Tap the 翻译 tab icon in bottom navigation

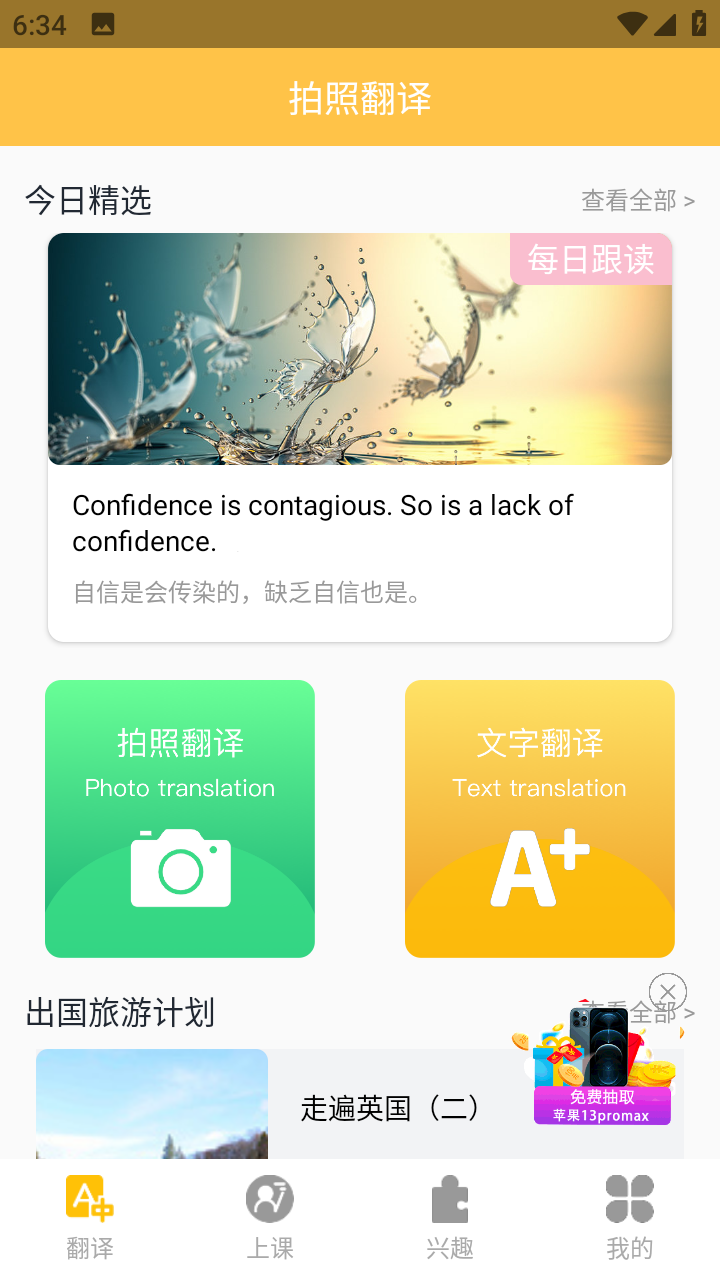point(90,1198)
